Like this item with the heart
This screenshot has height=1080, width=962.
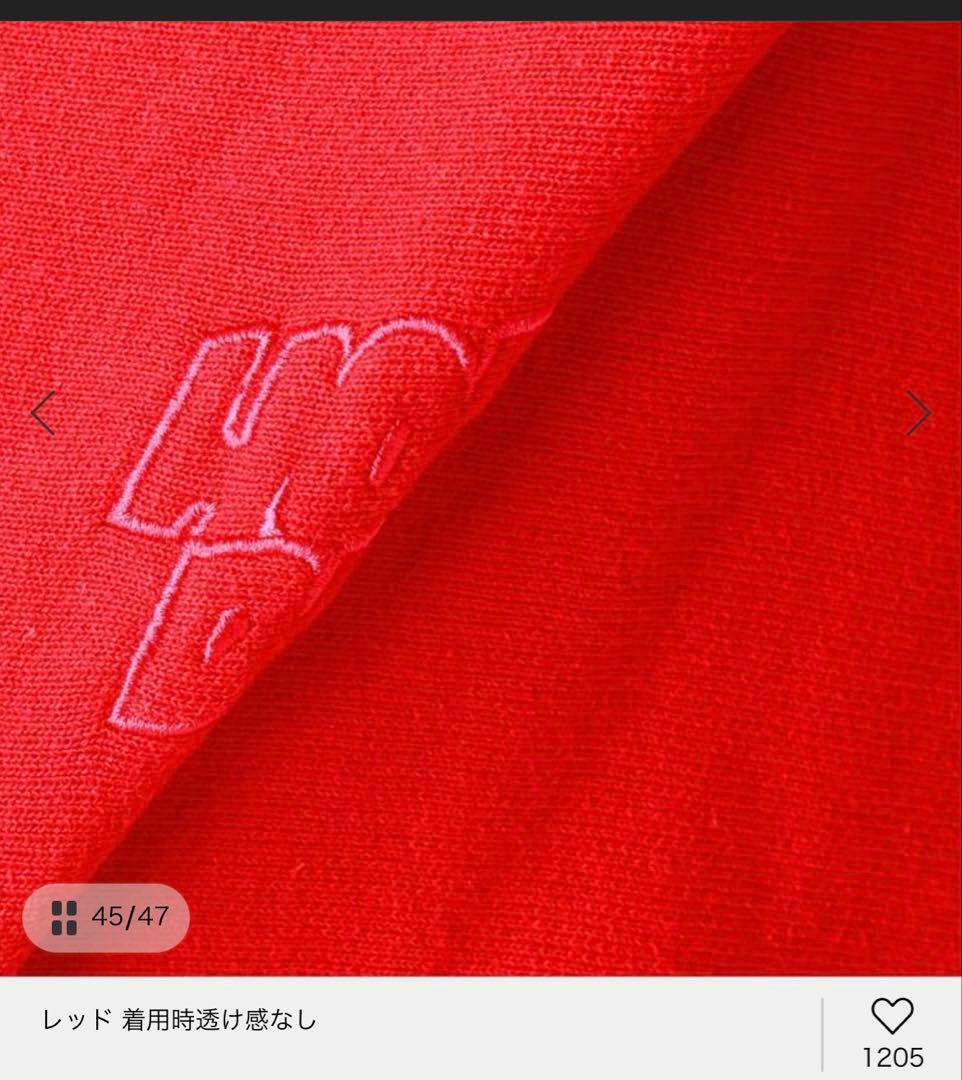click(892, 1017)
